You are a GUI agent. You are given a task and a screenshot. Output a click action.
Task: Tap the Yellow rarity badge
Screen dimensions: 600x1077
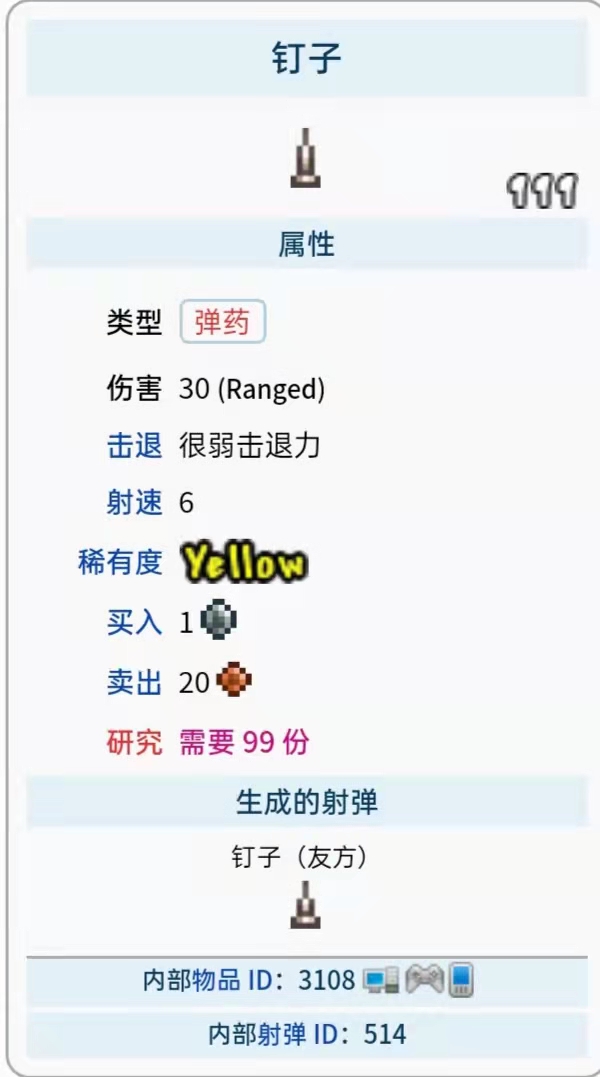[244, 564]
